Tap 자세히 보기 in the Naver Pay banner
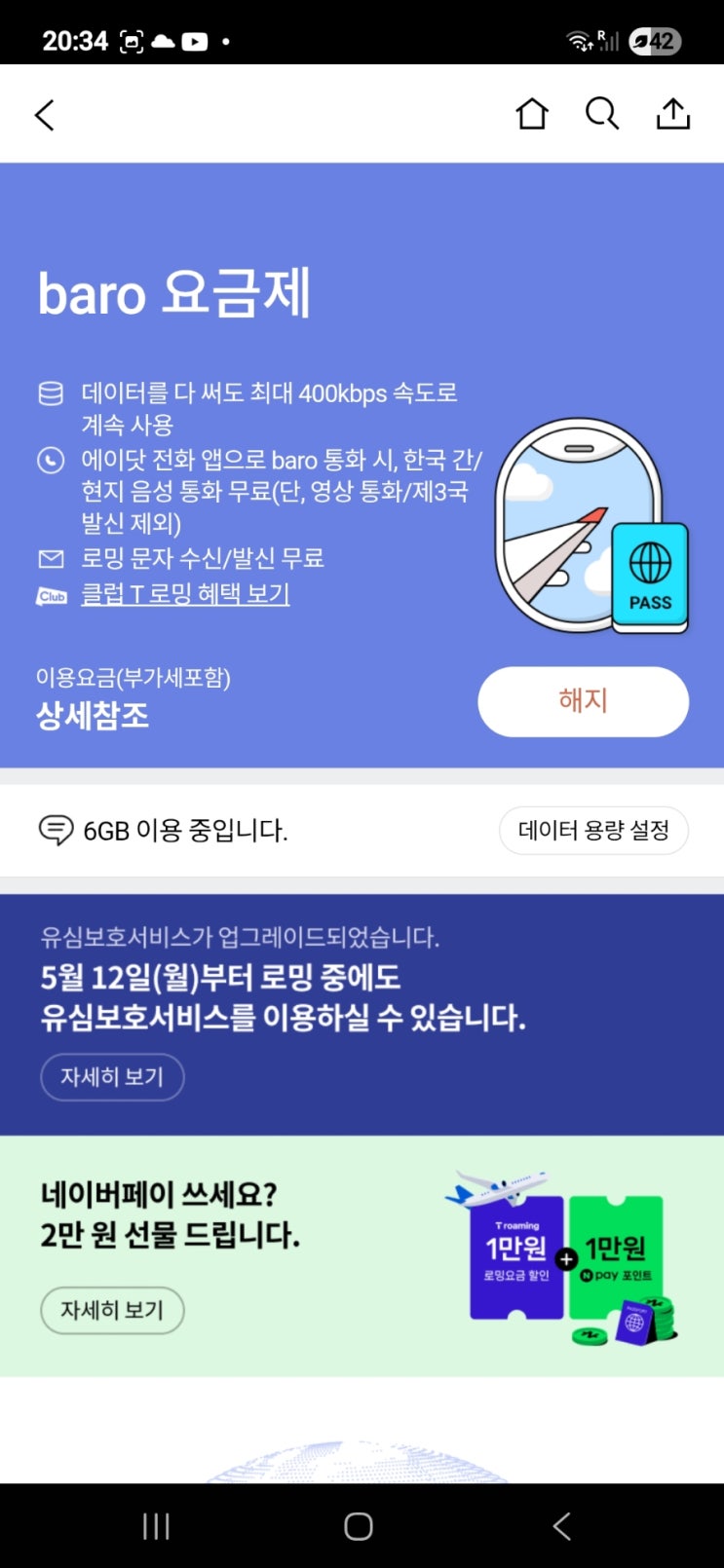 [112, 1311]
